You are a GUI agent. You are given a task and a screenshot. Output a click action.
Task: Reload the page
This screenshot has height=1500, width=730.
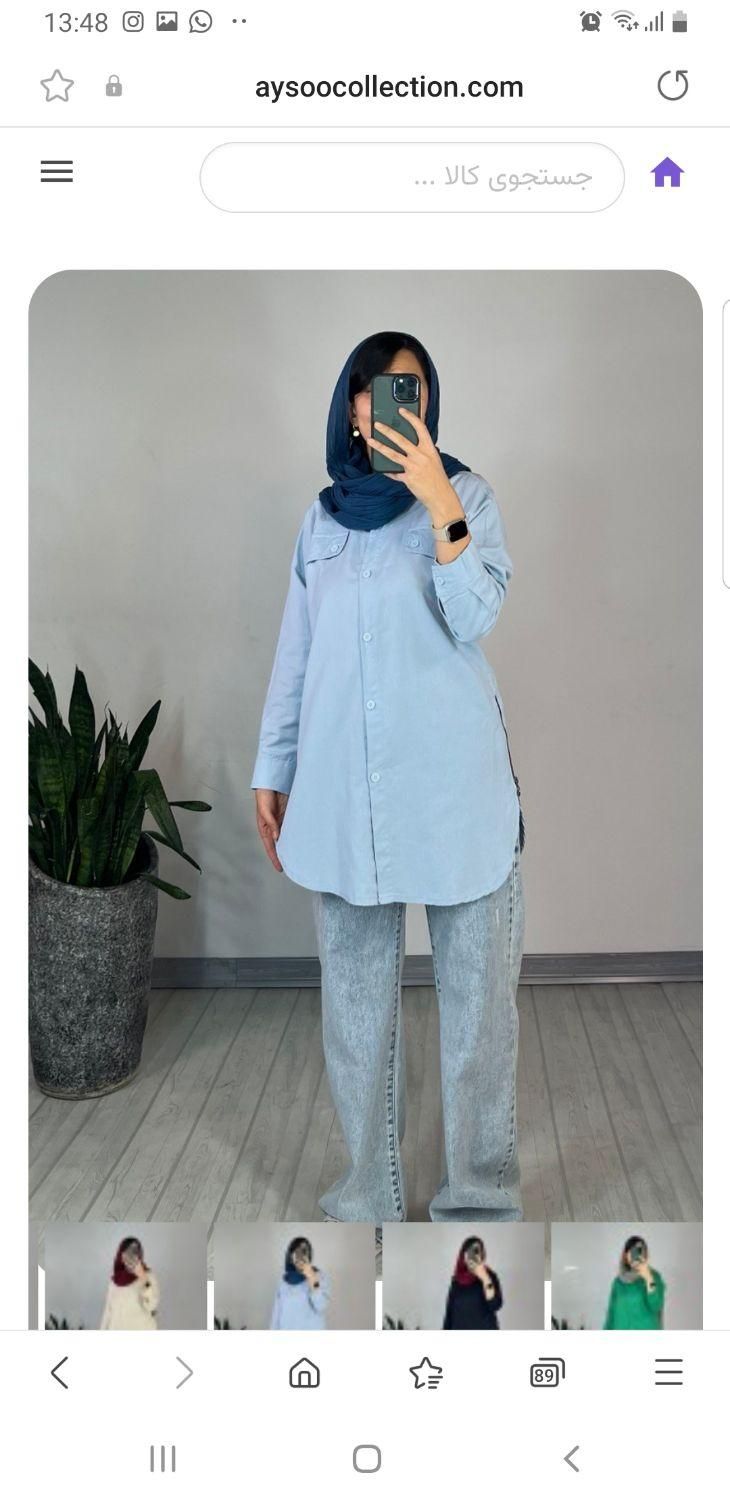(673, 86)
